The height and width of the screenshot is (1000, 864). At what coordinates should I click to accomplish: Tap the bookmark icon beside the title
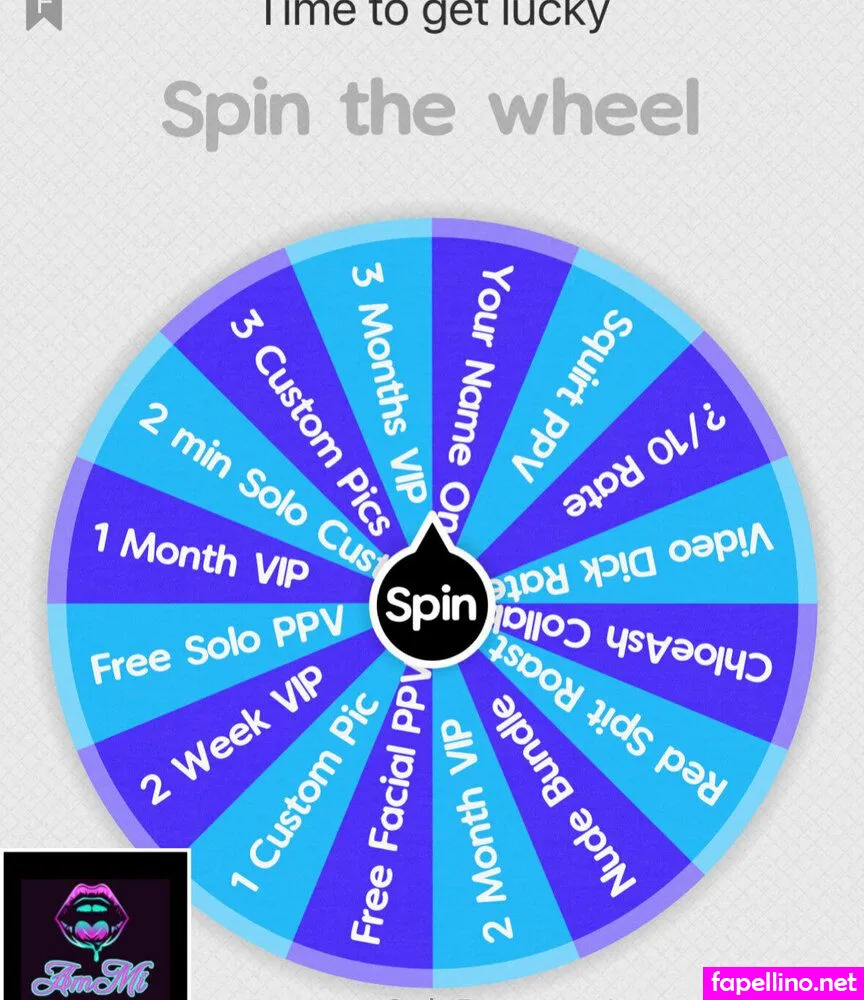point(44,12)
